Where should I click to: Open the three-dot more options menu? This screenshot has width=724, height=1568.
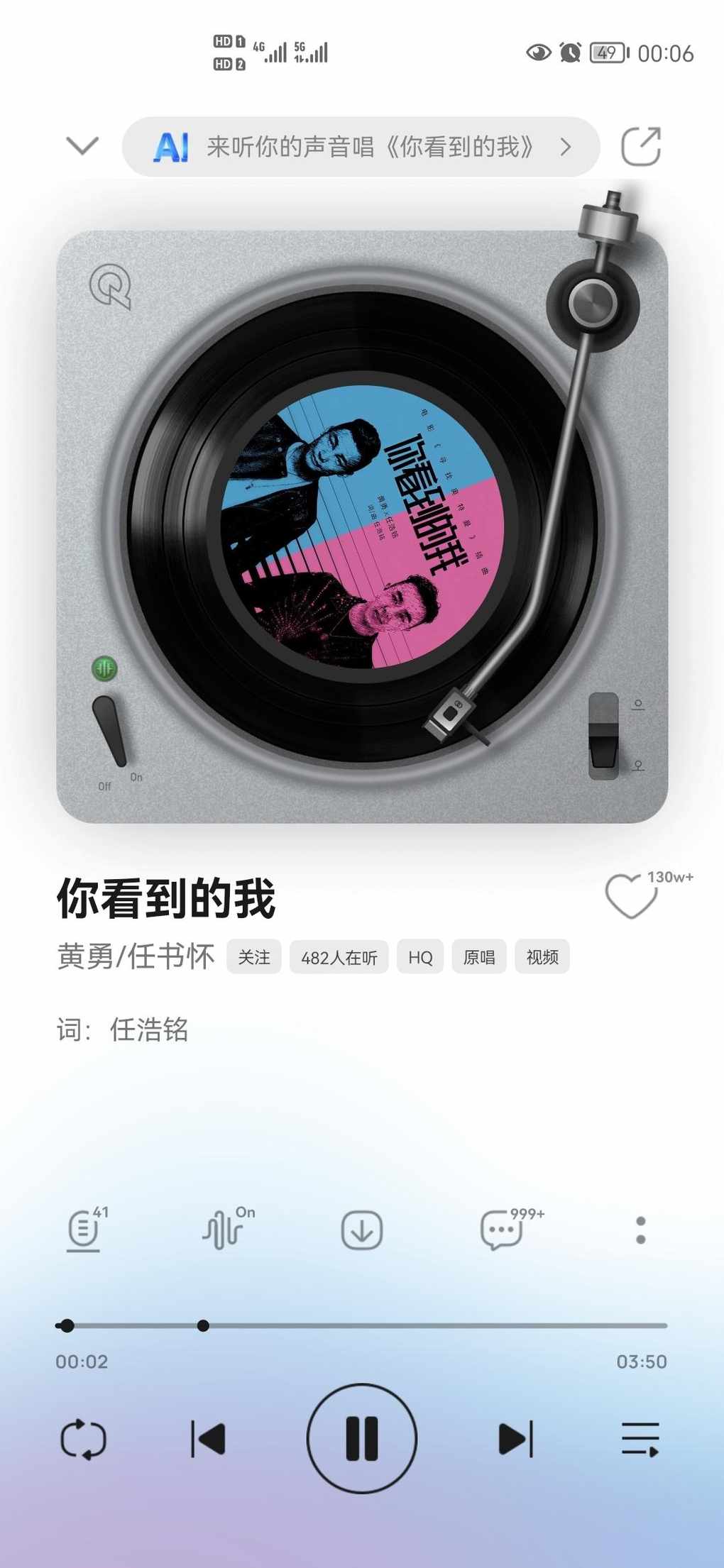640,1230
